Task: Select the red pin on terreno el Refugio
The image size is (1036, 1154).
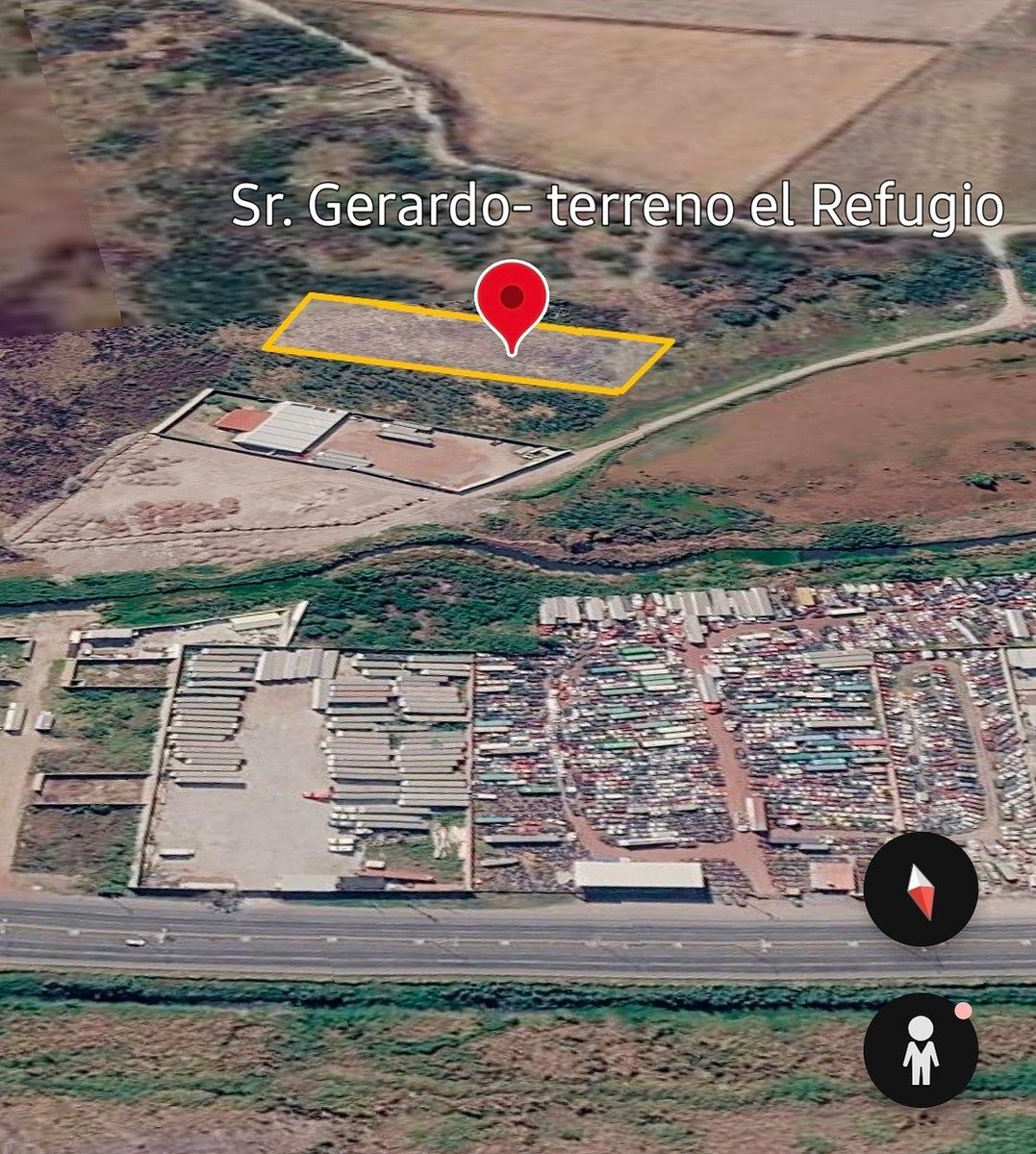Action: (x=512, y=299)
